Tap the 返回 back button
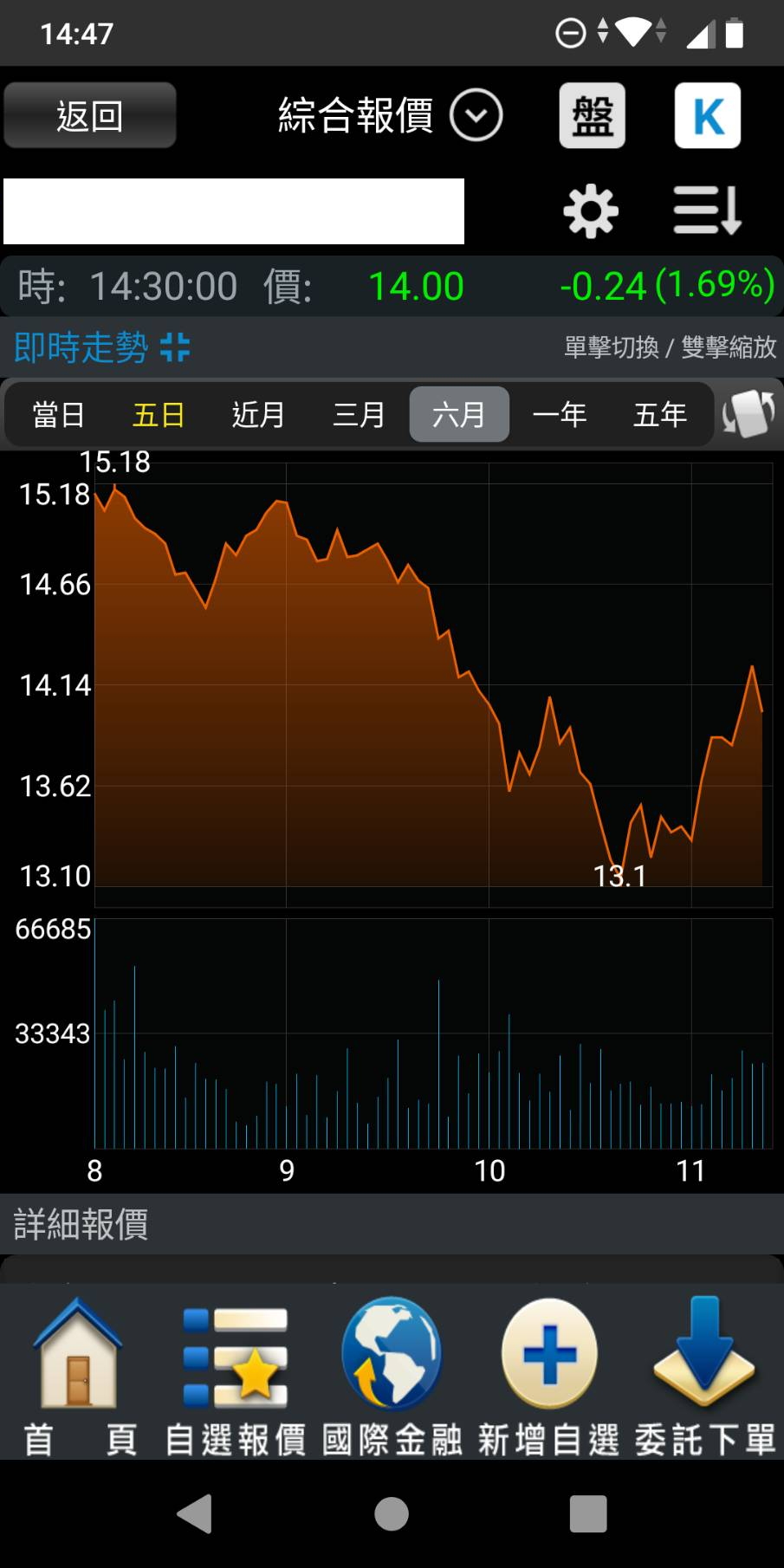The image size is (784, 1568). coord(90,115)
